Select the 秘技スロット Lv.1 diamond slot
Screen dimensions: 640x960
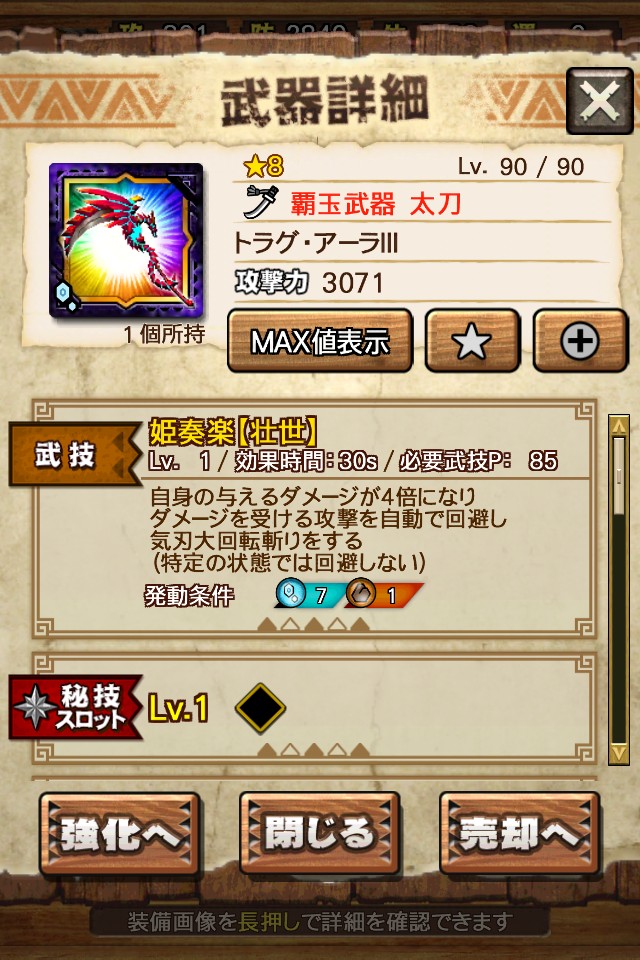tap(260, 709)
